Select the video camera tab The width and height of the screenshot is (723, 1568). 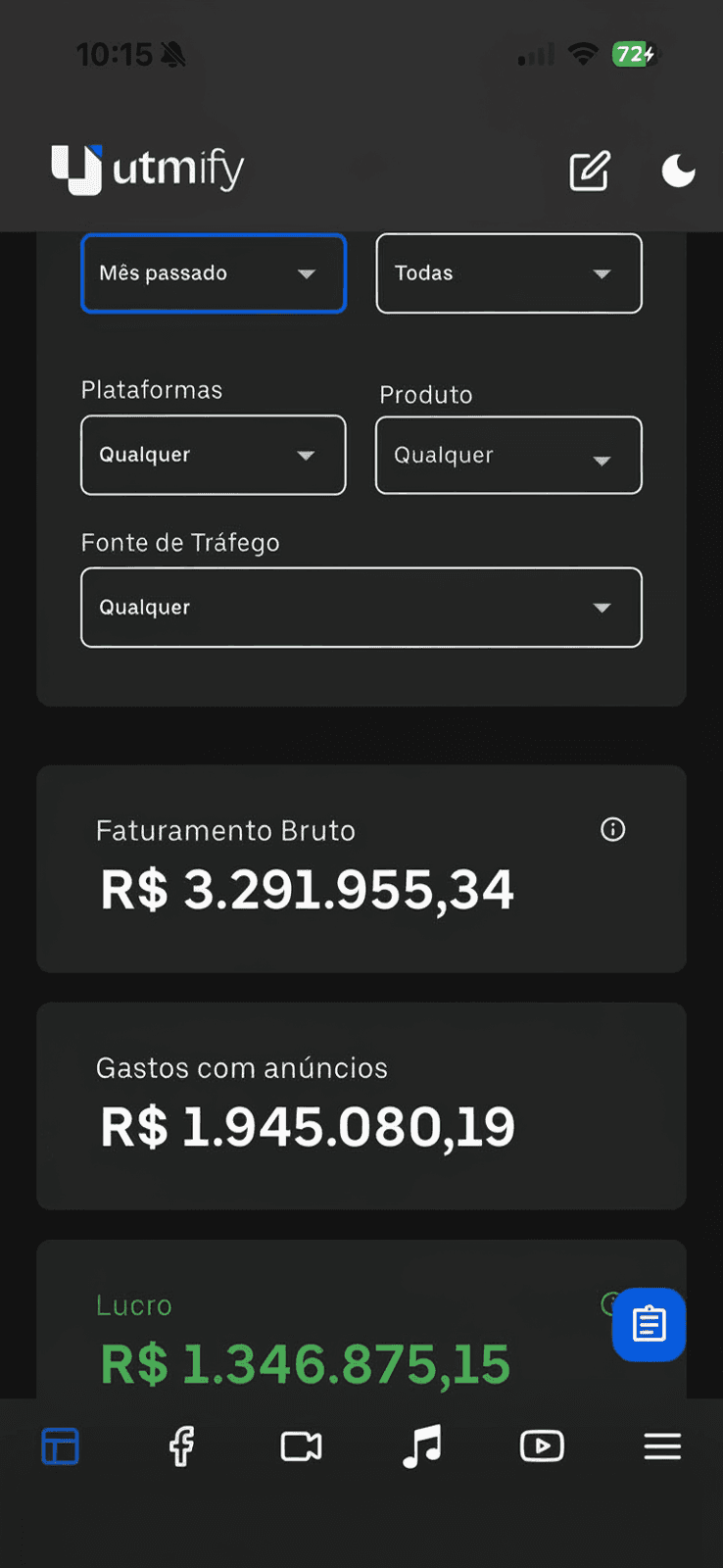click(302, 1446)
